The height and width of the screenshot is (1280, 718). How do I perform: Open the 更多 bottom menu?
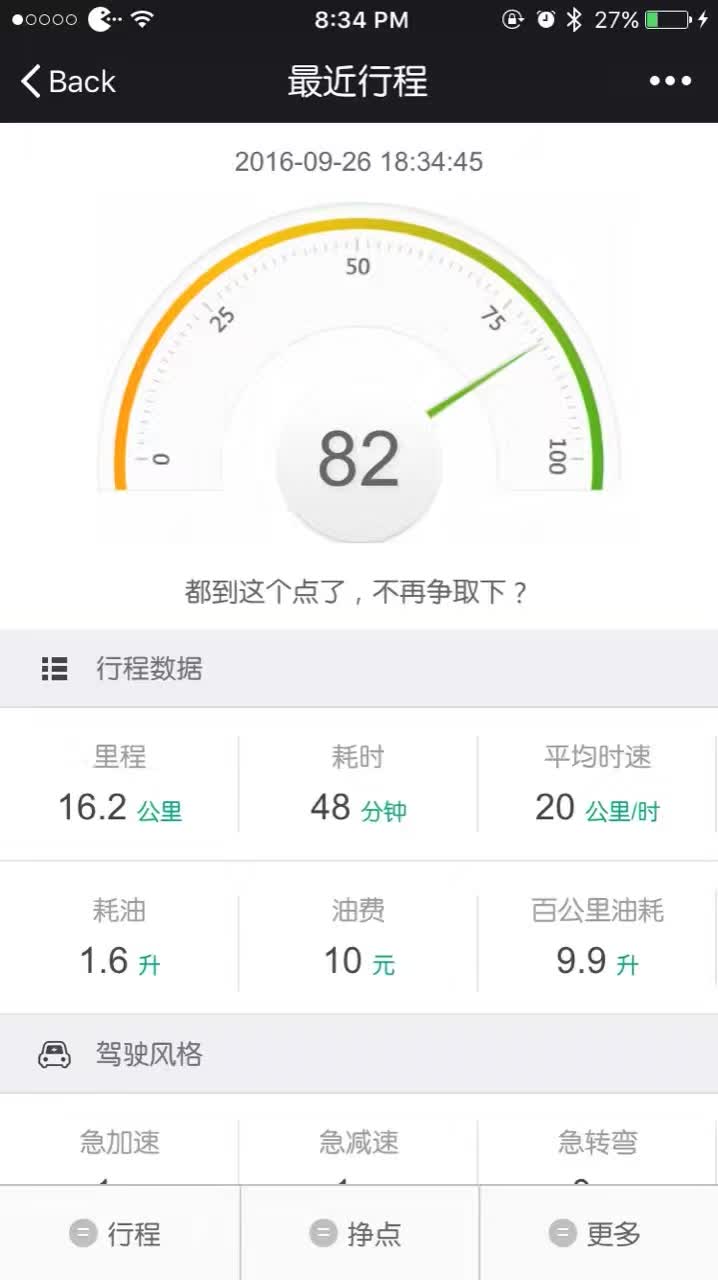(x=599, y=1234)
